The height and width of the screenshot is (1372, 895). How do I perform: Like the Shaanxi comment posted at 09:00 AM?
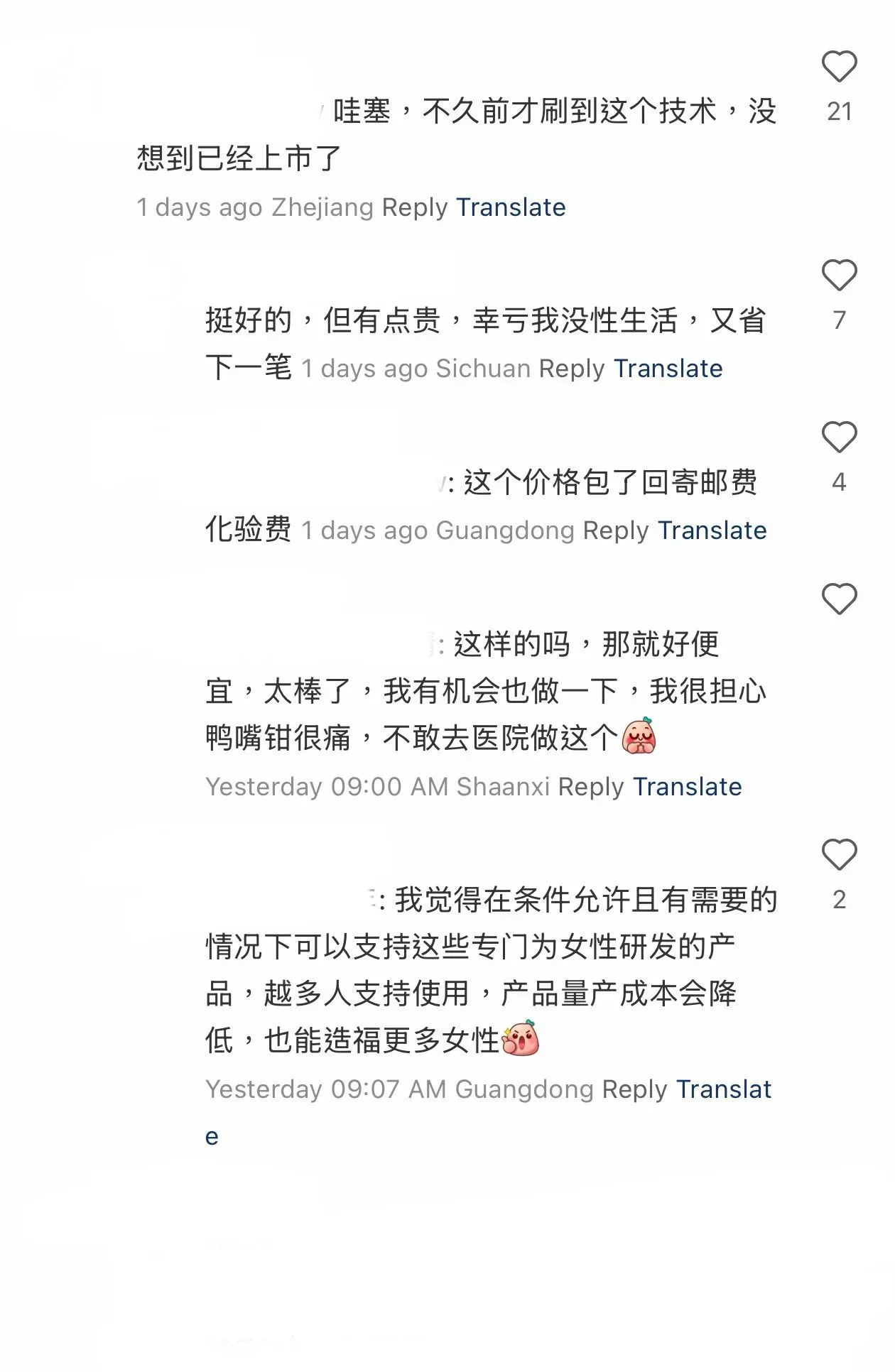[x=839, y=599]
